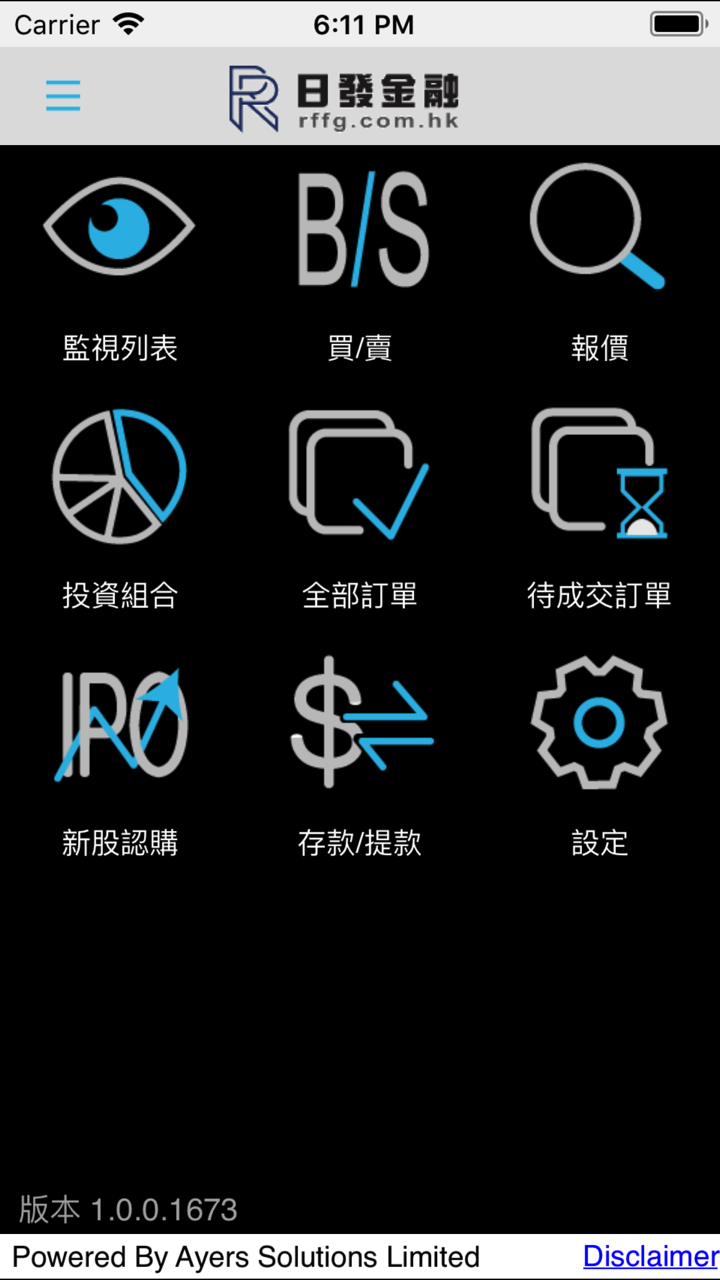Tap the RF 日發金融 company logo
720x1280 pixels.
point(345,95)
